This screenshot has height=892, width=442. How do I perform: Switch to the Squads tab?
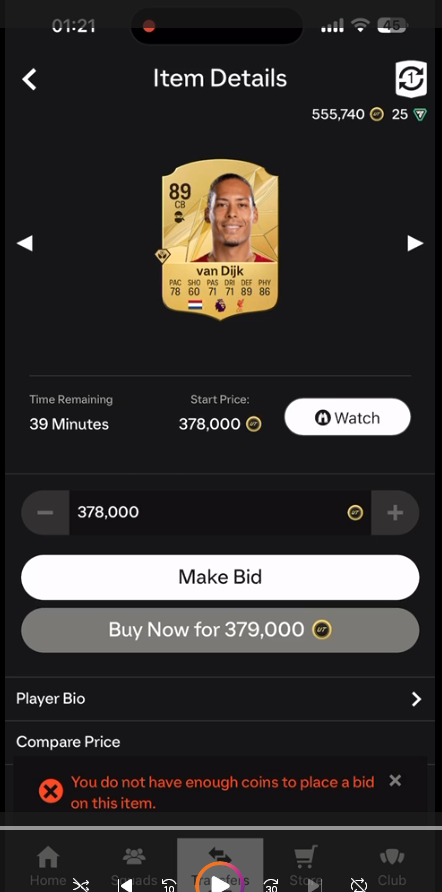pyautogui.click(x=134, y=865)
